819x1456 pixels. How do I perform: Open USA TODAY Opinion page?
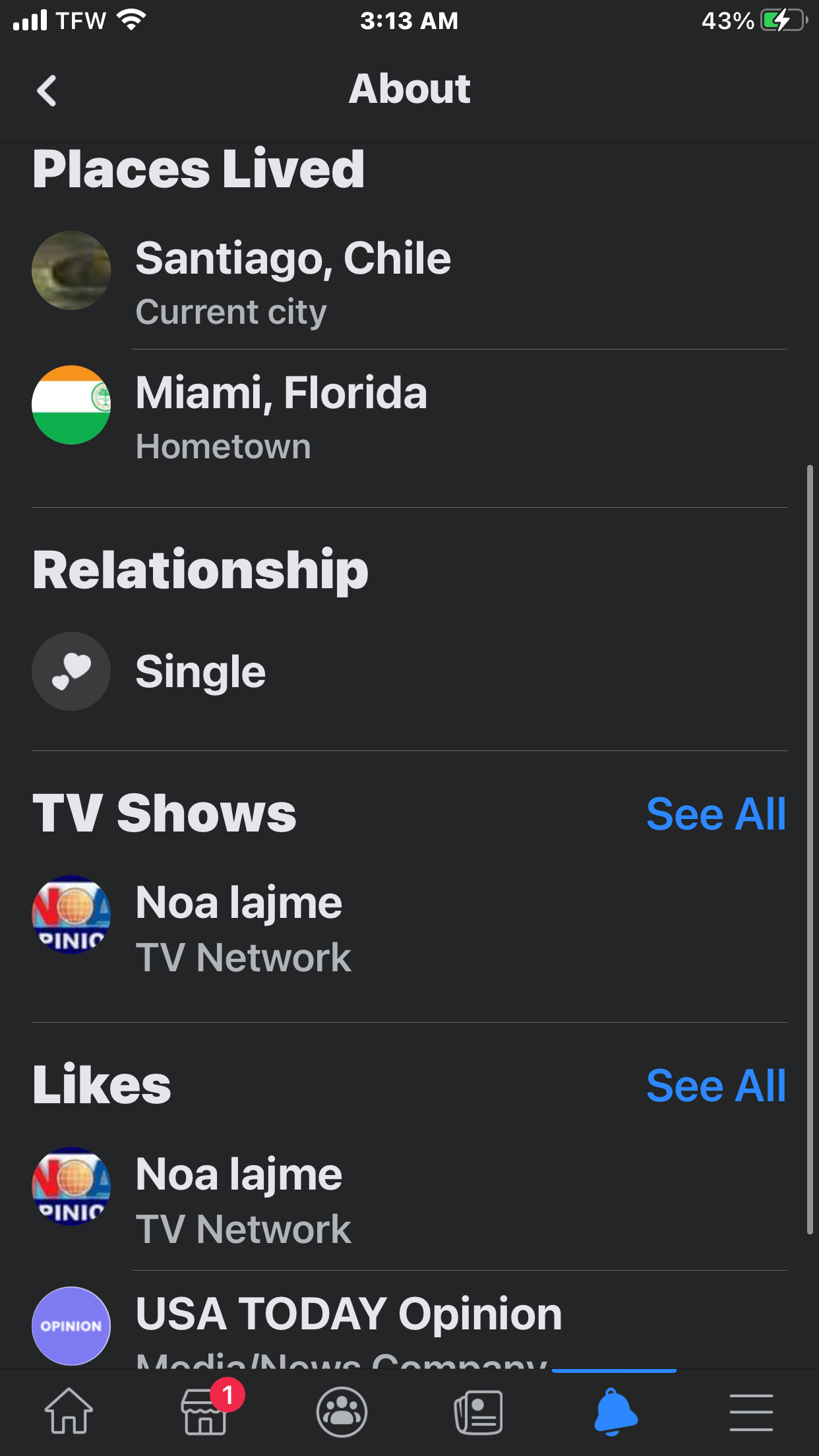[x=409, y=1325]
